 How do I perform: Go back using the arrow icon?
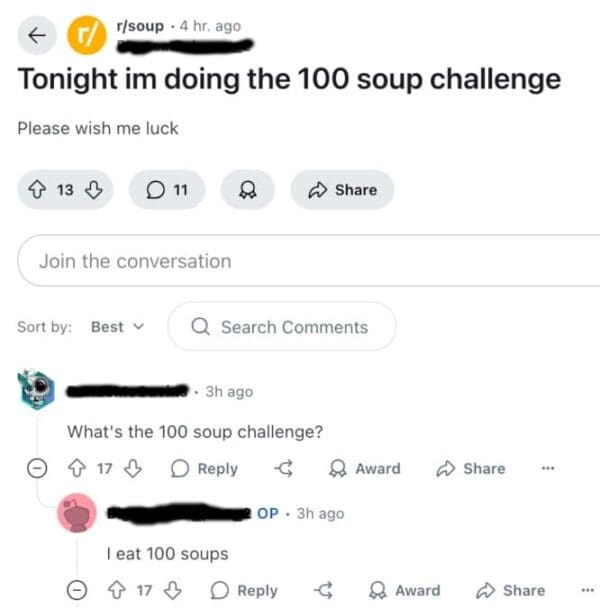pyautogui.click(x=36, y=34)
